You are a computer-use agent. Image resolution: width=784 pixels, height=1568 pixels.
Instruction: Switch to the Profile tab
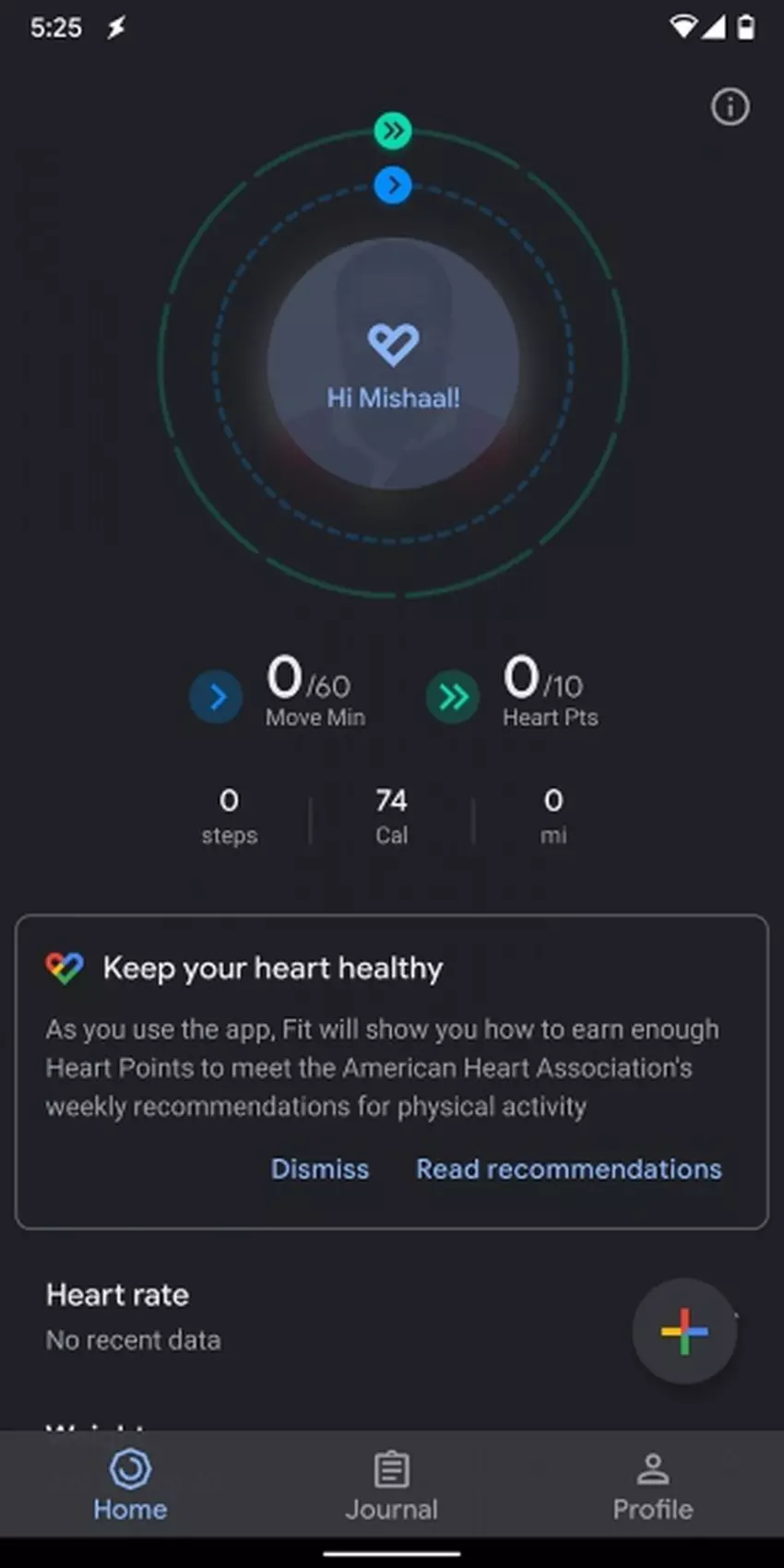652,1485
